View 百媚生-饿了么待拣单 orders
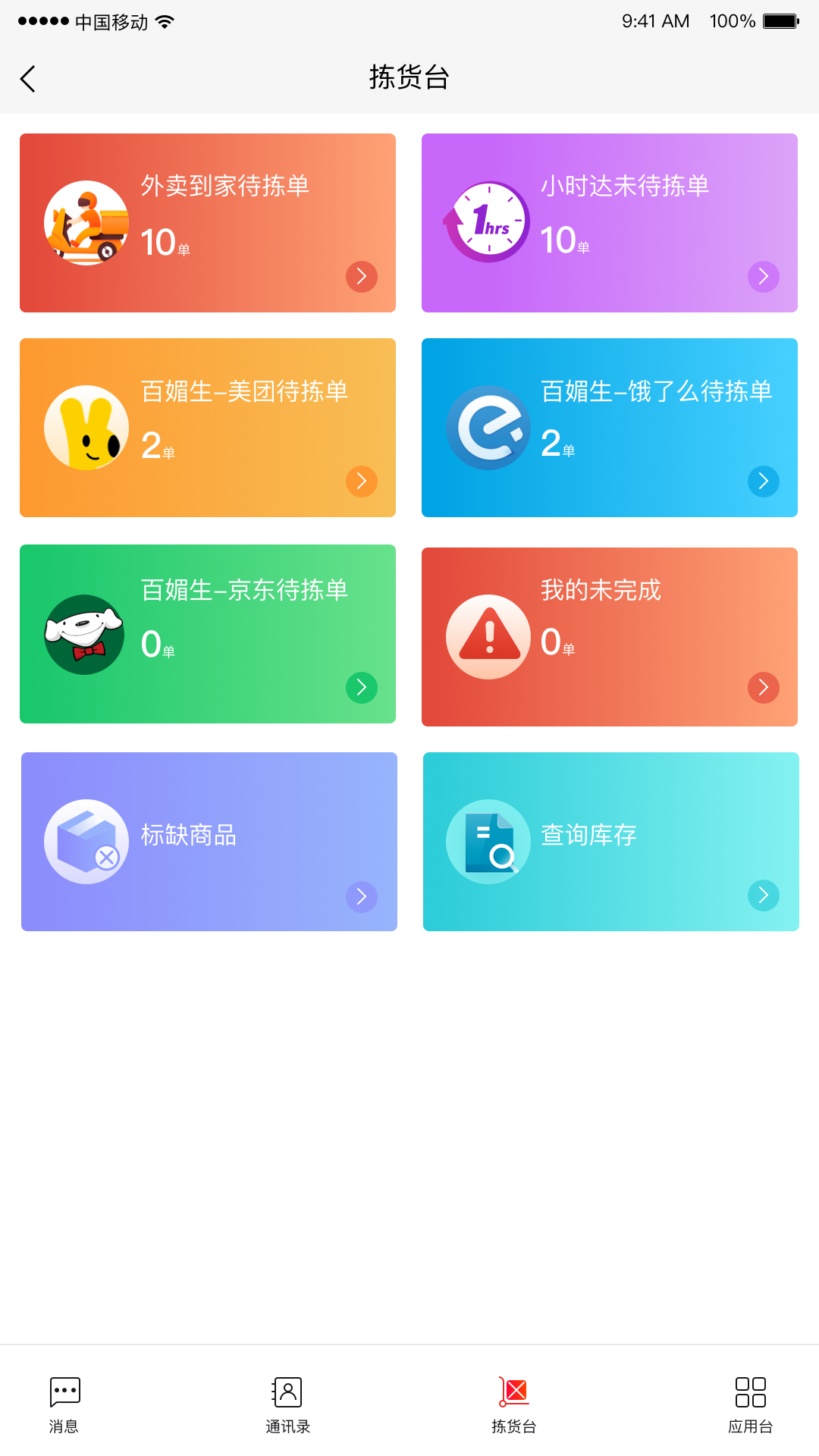 (610, 428)
